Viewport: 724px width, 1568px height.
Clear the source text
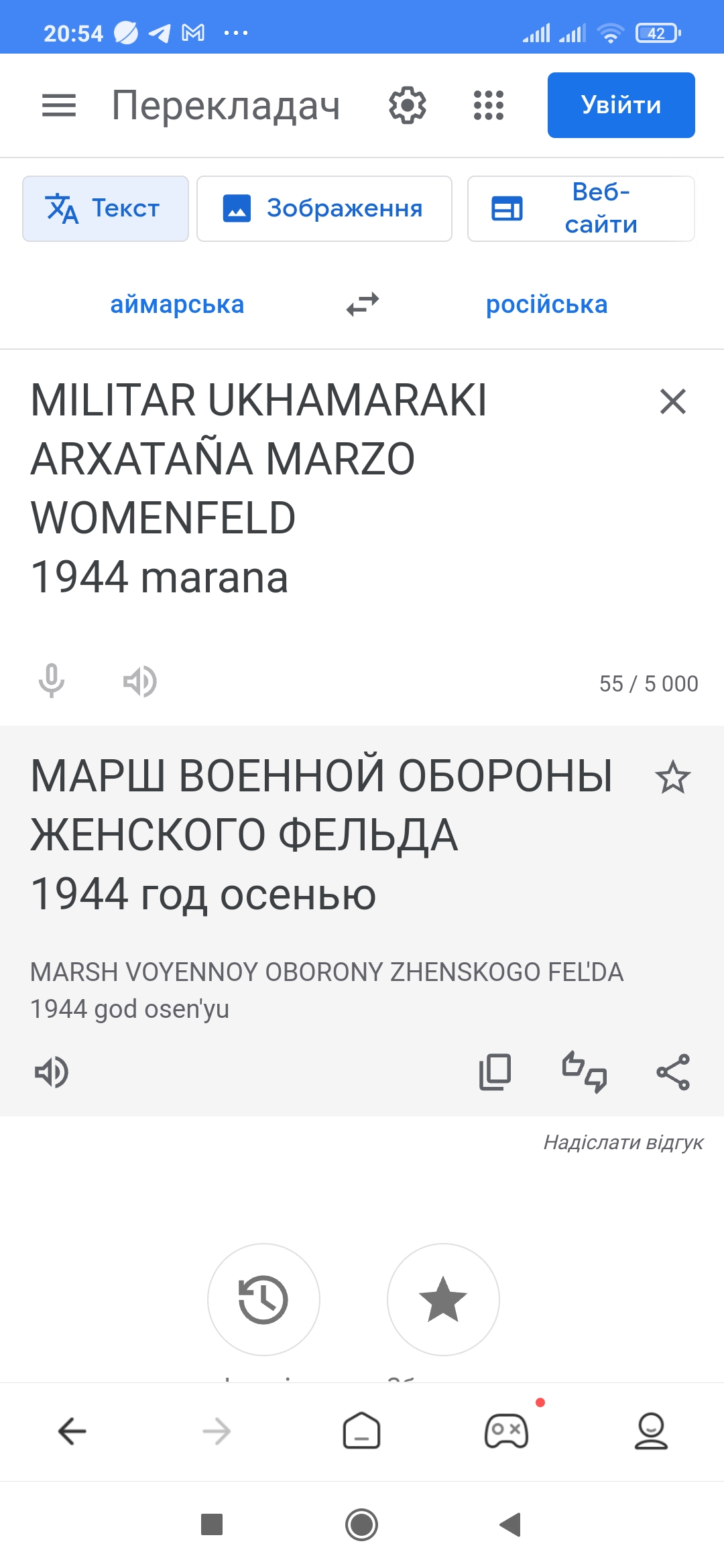tap(673, 401)
